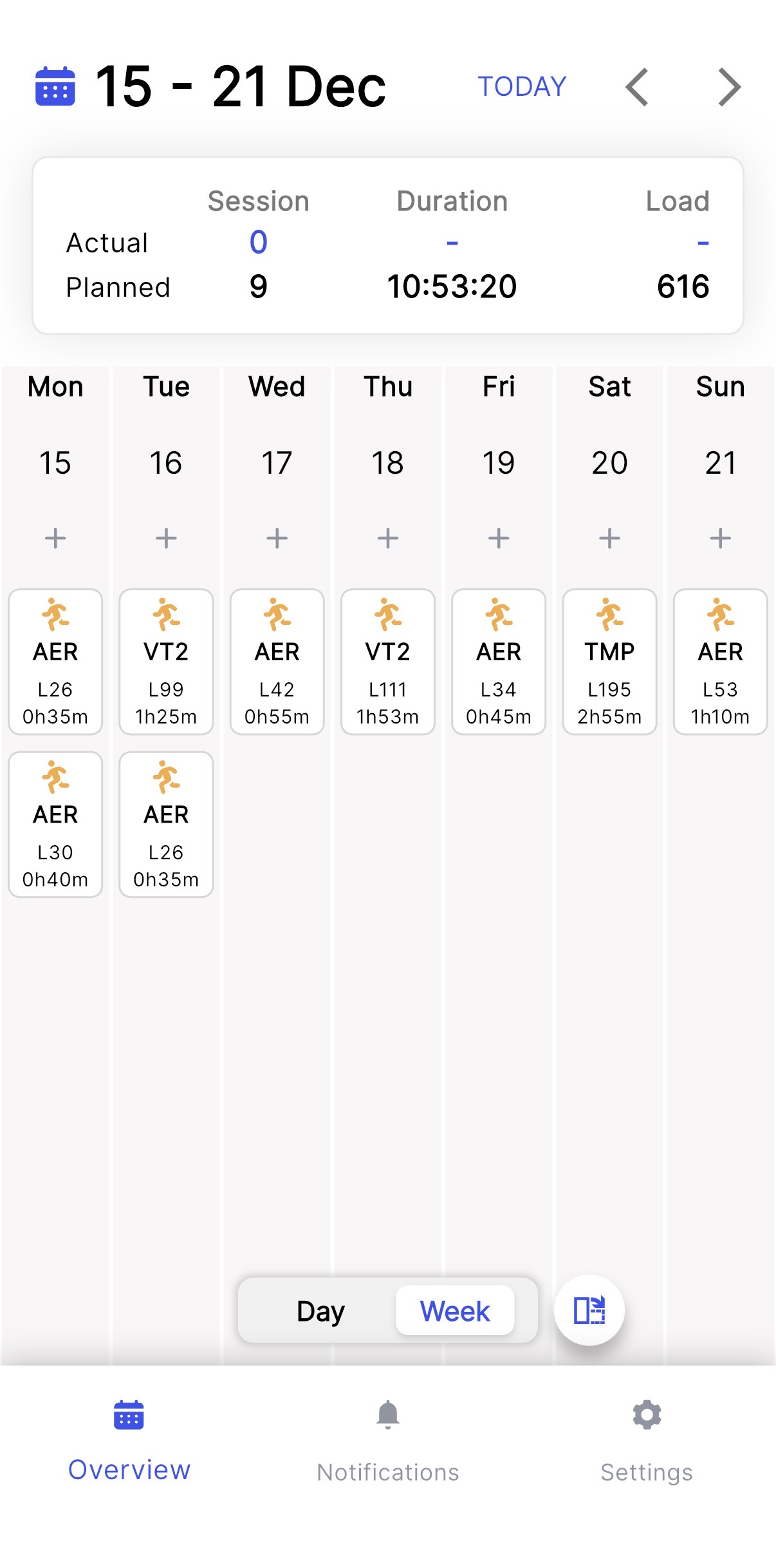Screen dimensions: 776x1568
Task: Add a session on Monday 15
Action: (55, 538)
